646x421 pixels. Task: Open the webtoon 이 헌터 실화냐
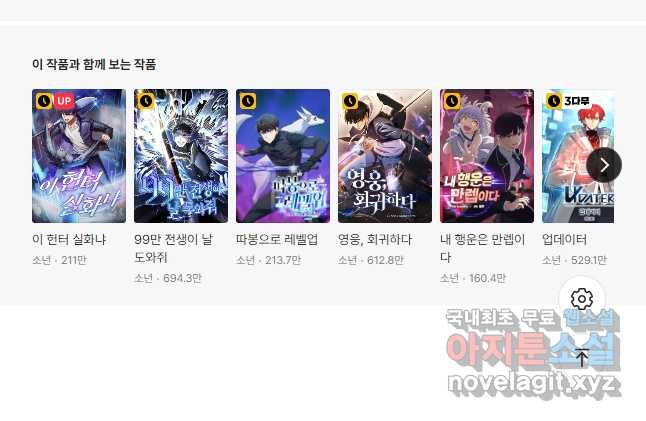(x=79, y=156)
